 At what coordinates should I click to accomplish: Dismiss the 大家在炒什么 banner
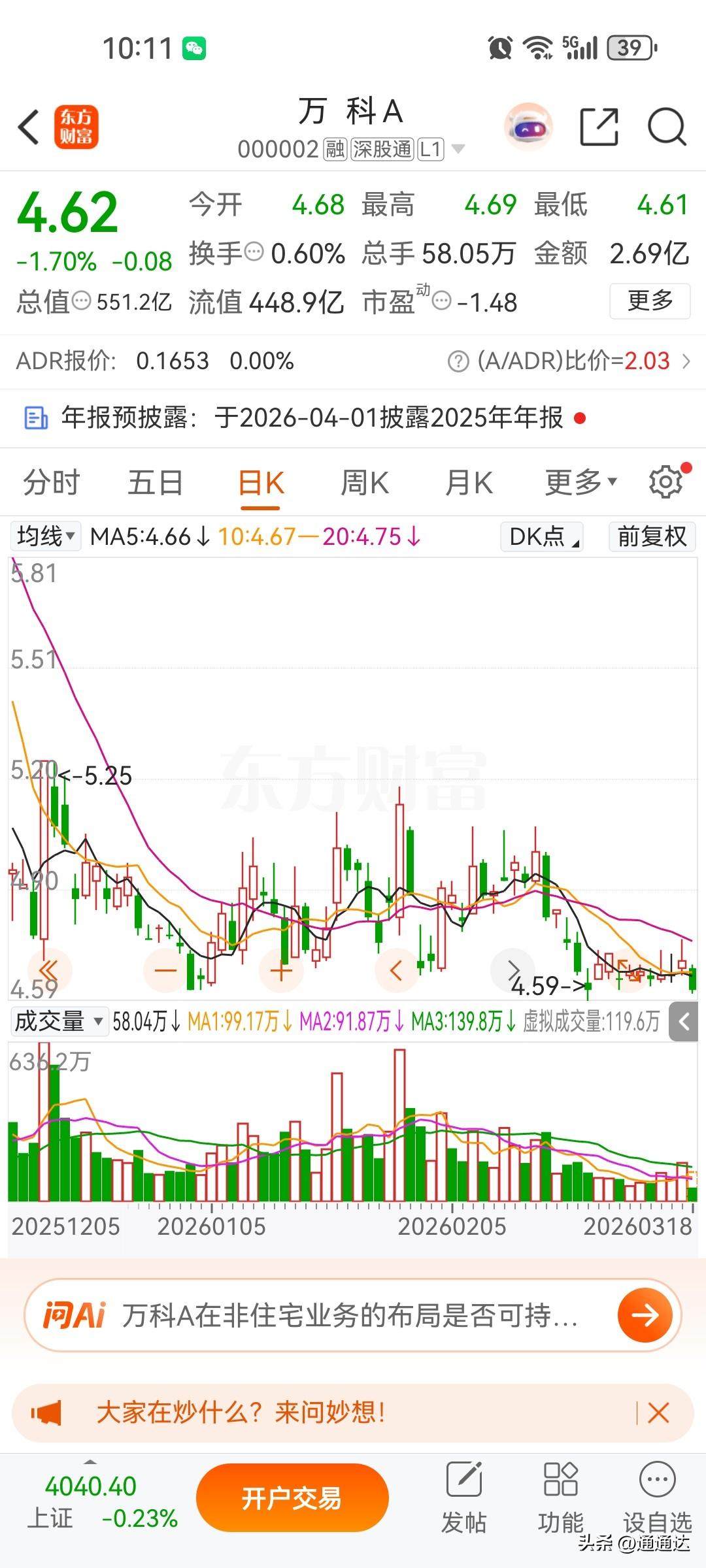659,1413
